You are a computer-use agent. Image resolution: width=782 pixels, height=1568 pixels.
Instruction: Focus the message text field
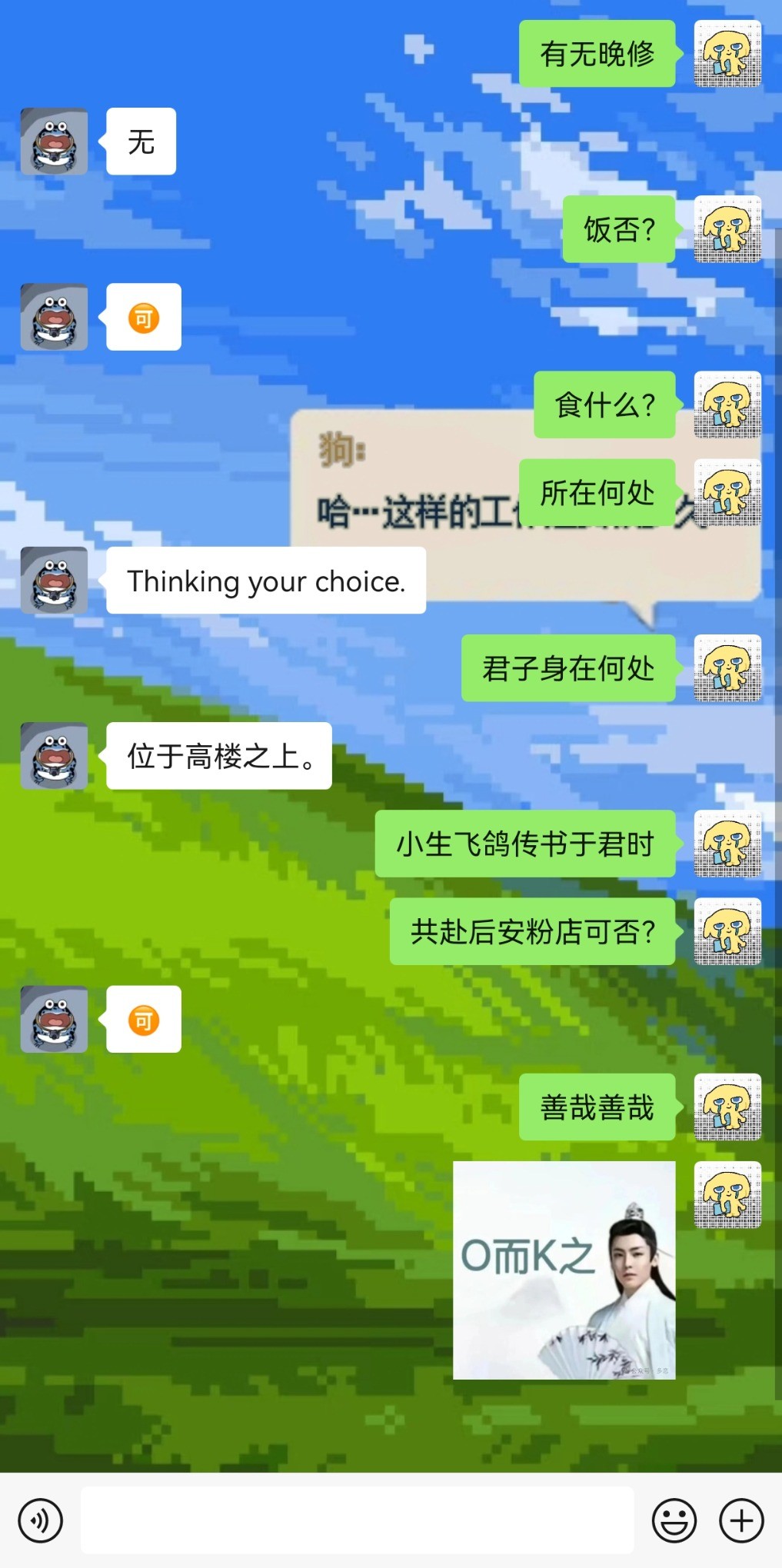357,1520
